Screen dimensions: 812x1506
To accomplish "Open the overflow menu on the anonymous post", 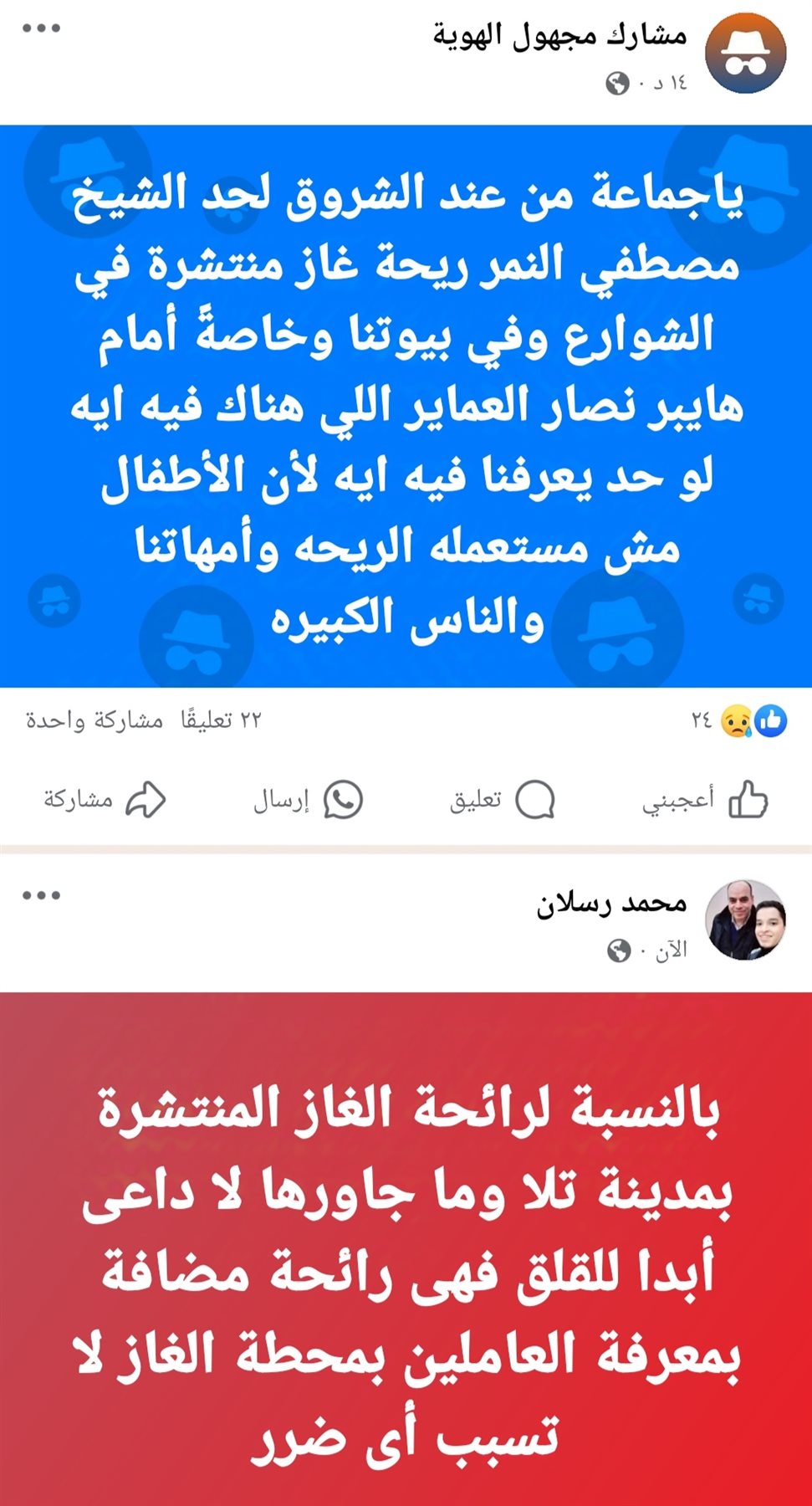I will tap(42, 28).
